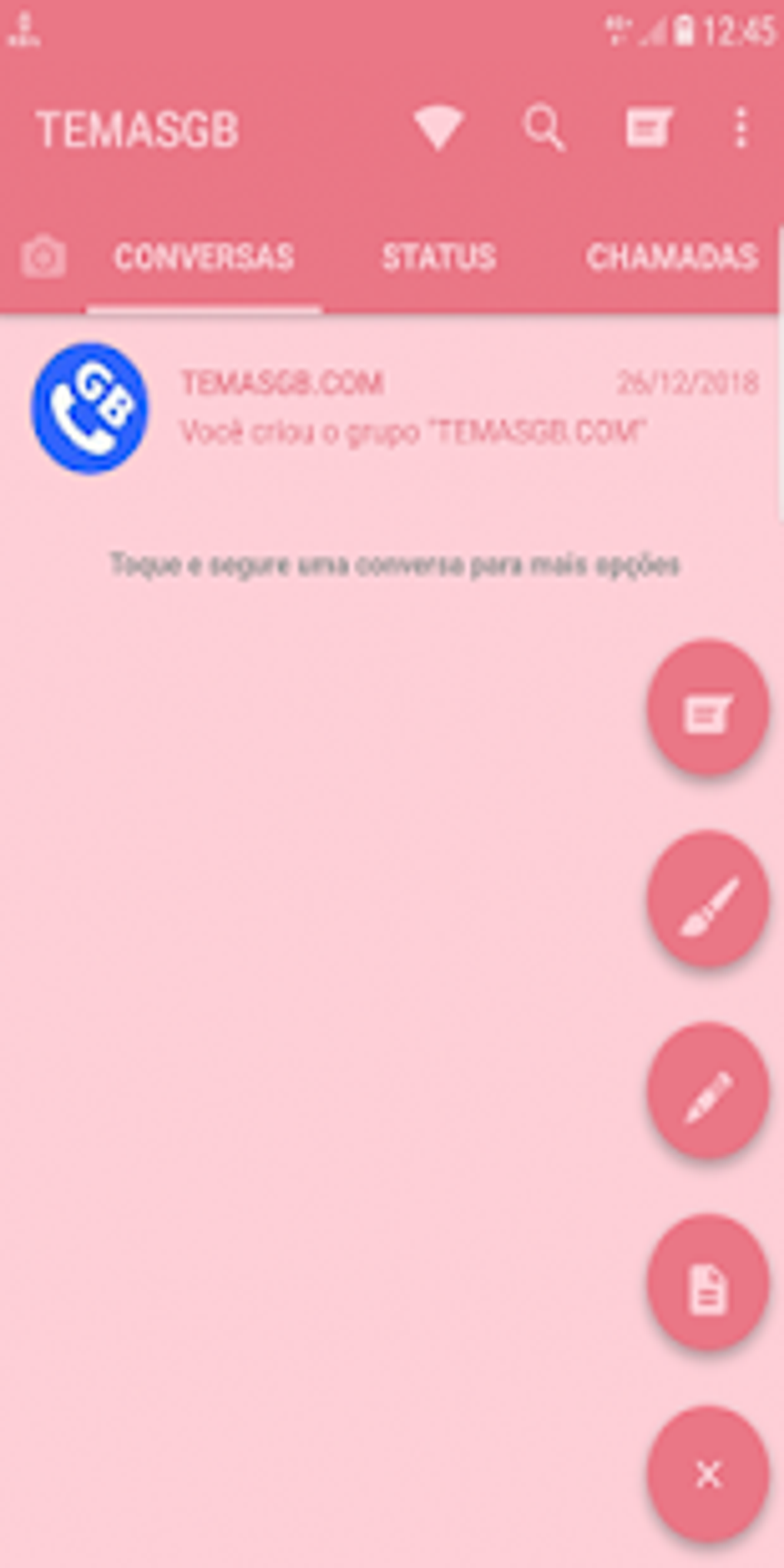Open the overflow menu
Viewport: 784px width, 1568px height.
[741, 128]
